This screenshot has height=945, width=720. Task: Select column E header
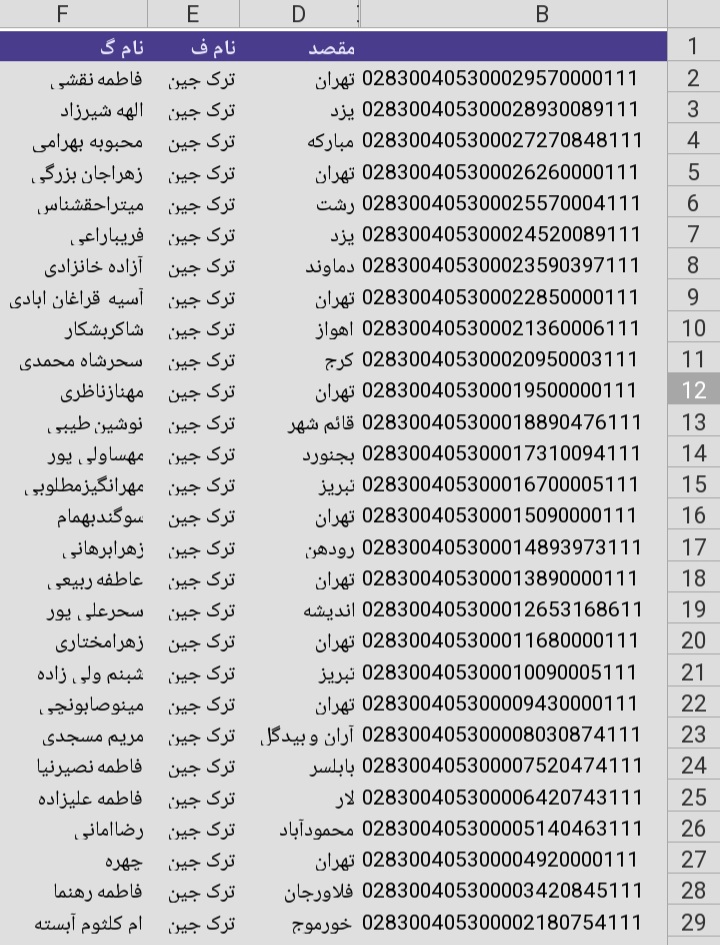pyautogui.click(x=192, y=14)
